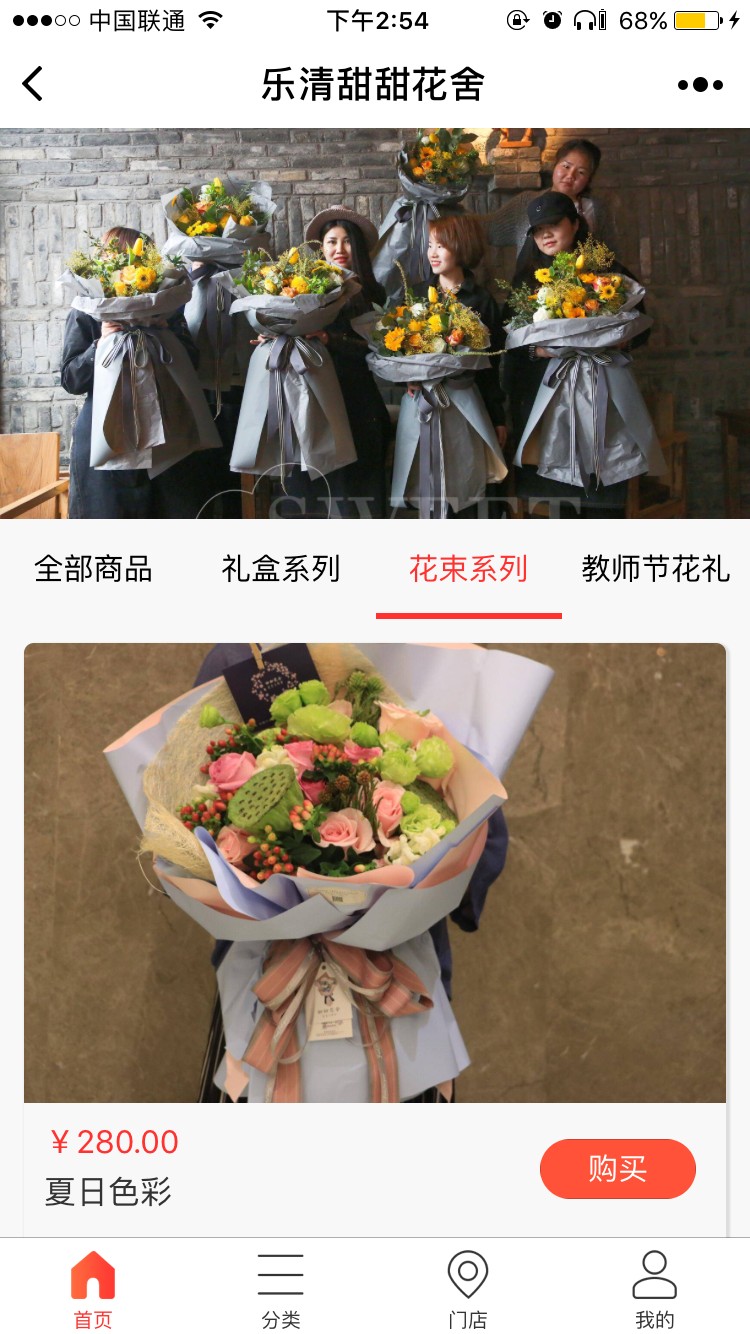Go back using the top-left arrow
Screen dimensions: 750x1334
pyautogui.click(x=33, y=84)
